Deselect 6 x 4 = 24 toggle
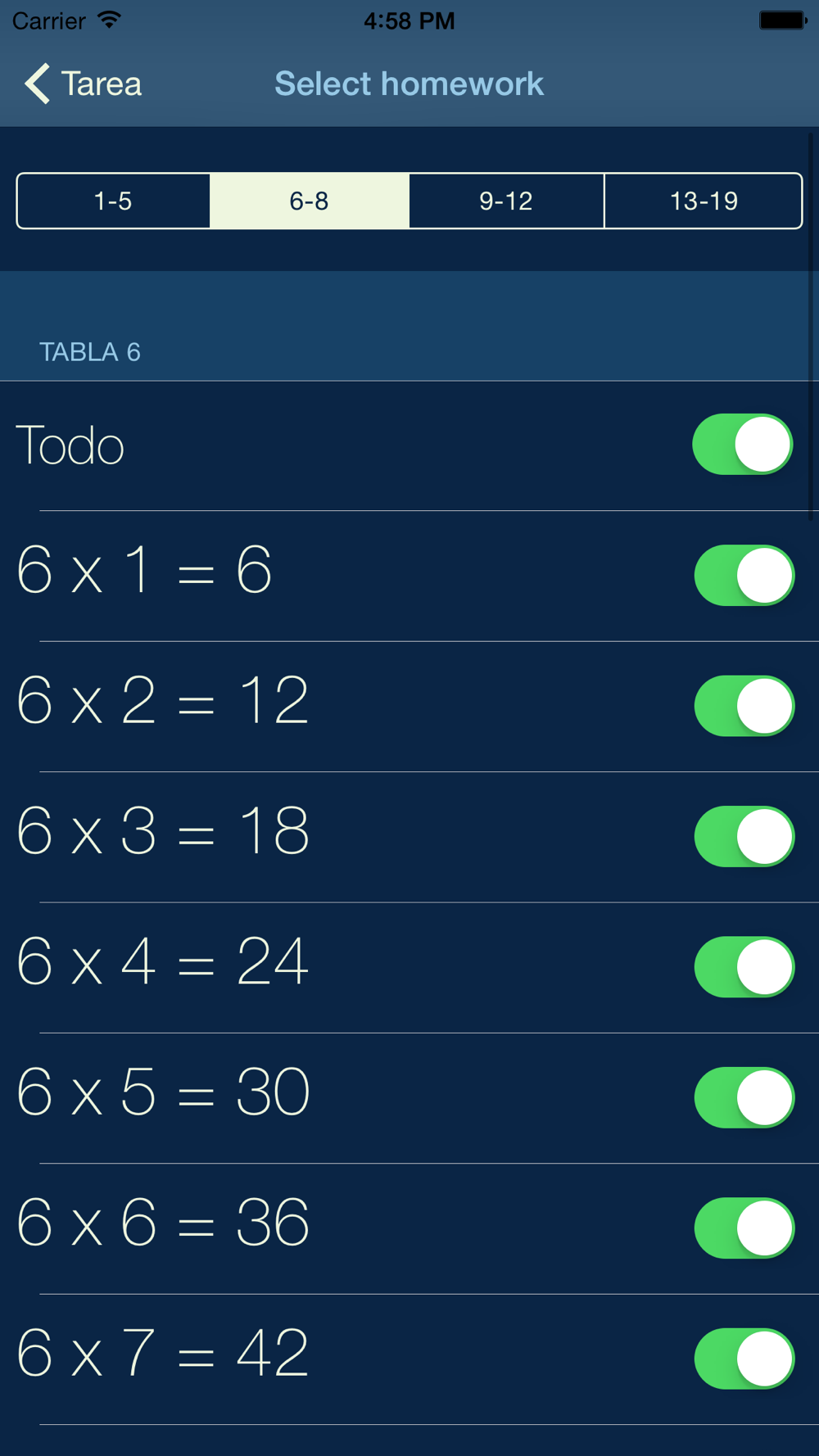The width and height of the screenshot is (819, 1456). click(744, 967)
